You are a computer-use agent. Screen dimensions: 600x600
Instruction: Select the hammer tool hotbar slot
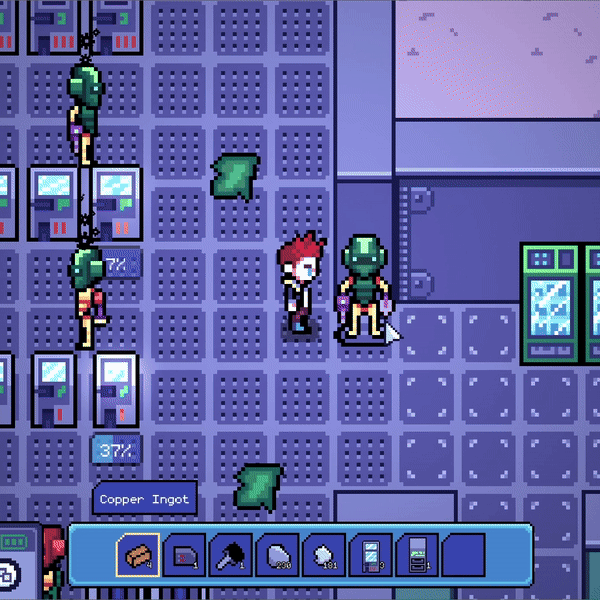click(x=231, y=554)
